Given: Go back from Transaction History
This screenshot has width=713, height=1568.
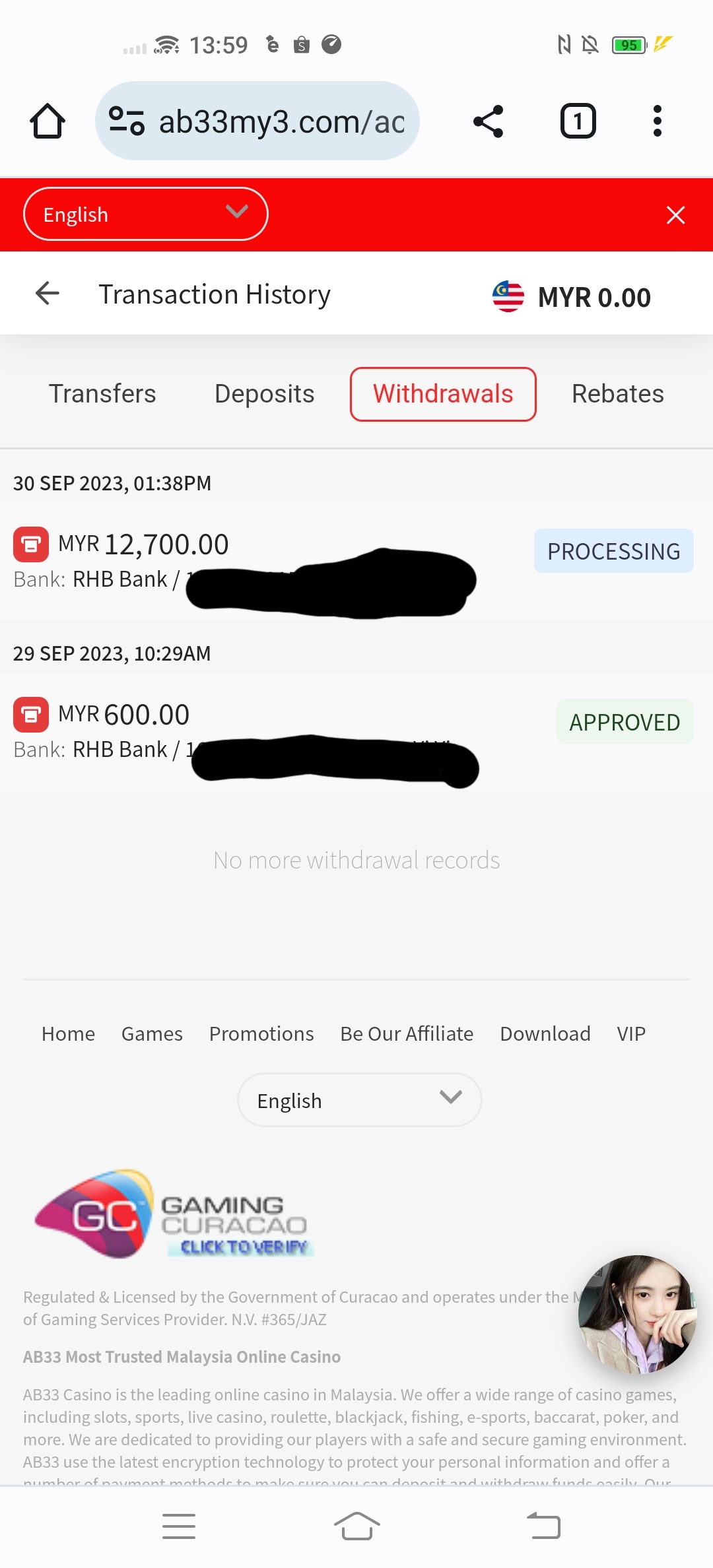Looking at the screenshot, I should click(x=48, y=293).
